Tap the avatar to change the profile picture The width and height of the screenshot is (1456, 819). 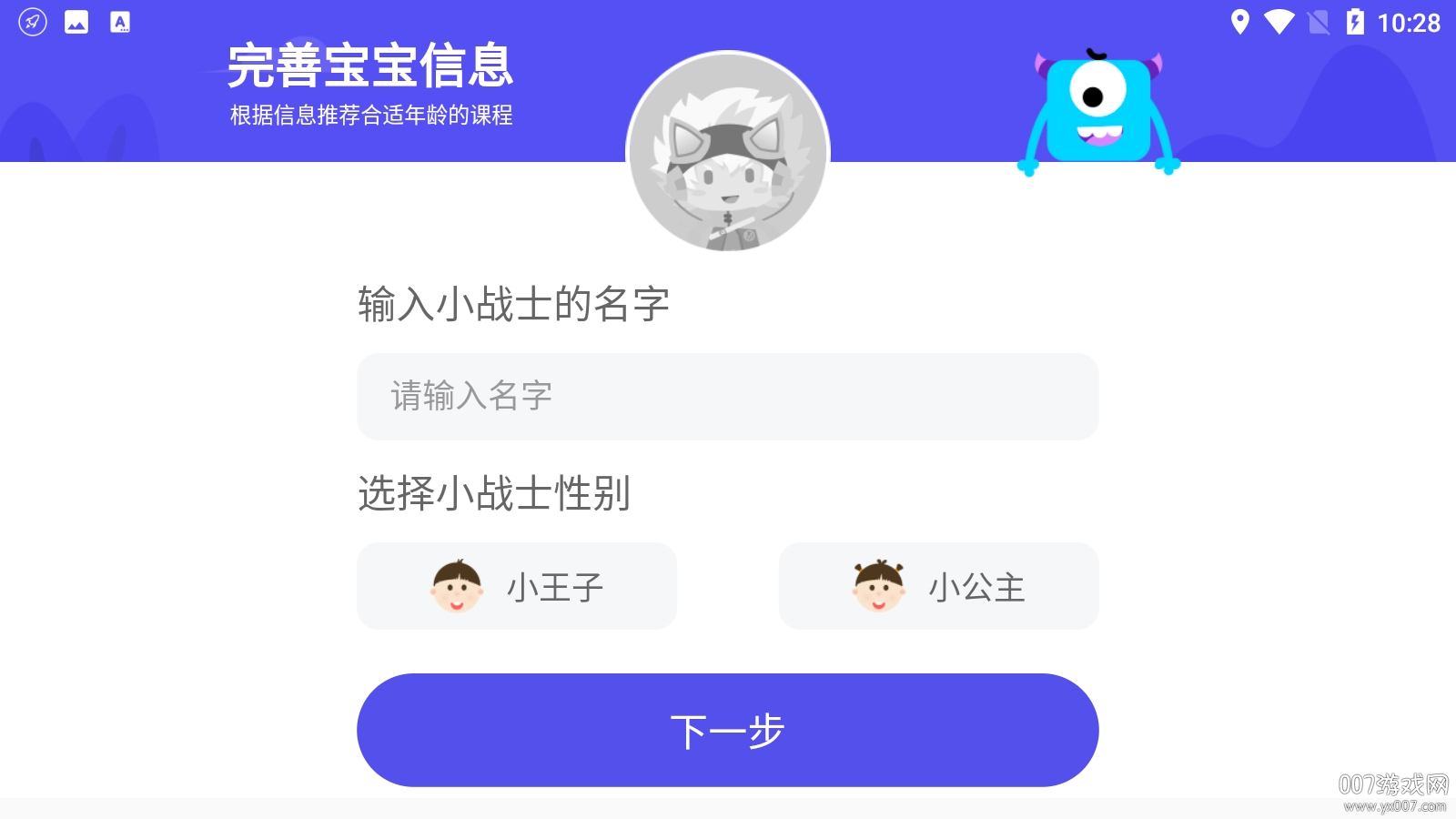(x=728, y=151)
